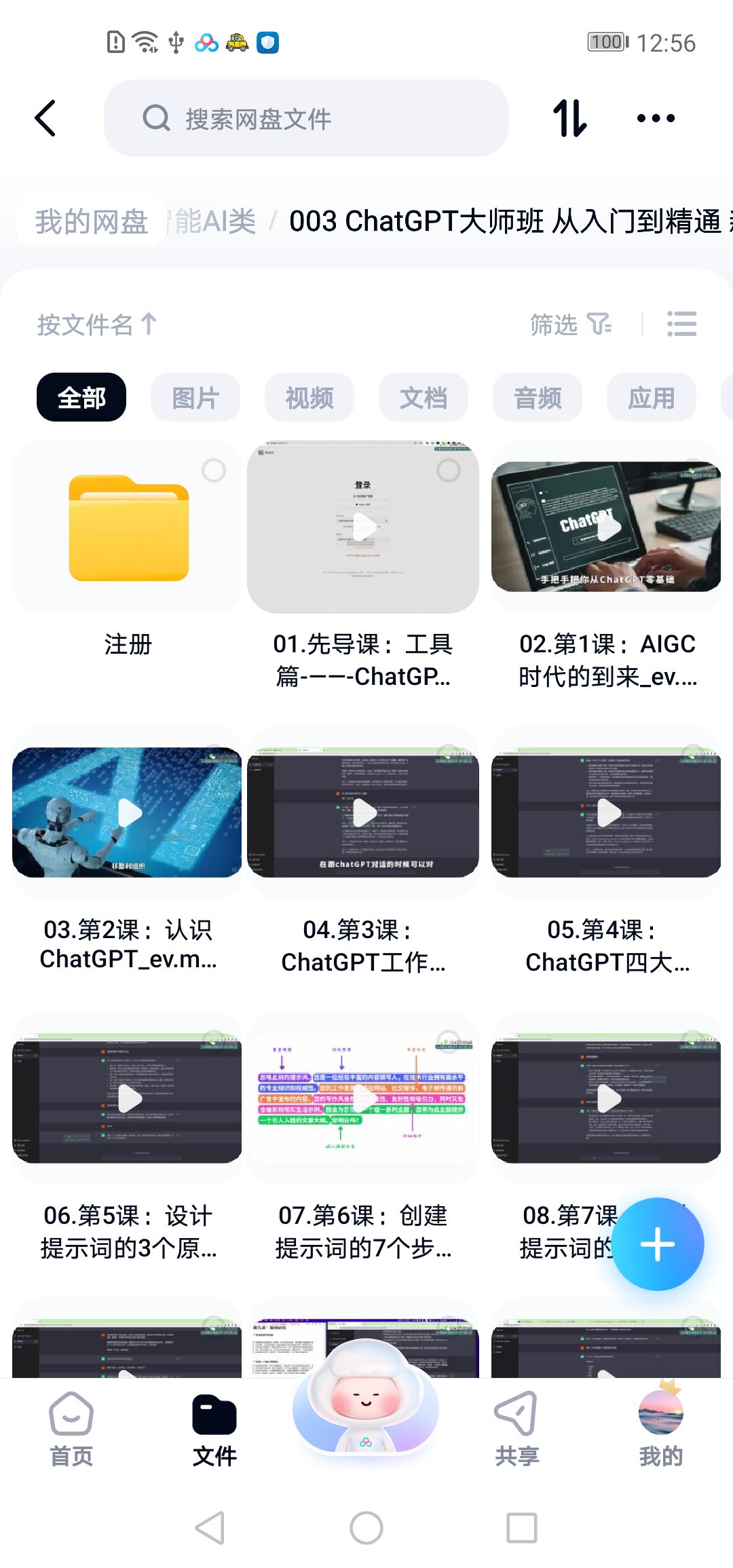Jump to 我的网盘 in the breadcrumb
The width and height of the screenshot is (733, 1568).
coord(91,221)
